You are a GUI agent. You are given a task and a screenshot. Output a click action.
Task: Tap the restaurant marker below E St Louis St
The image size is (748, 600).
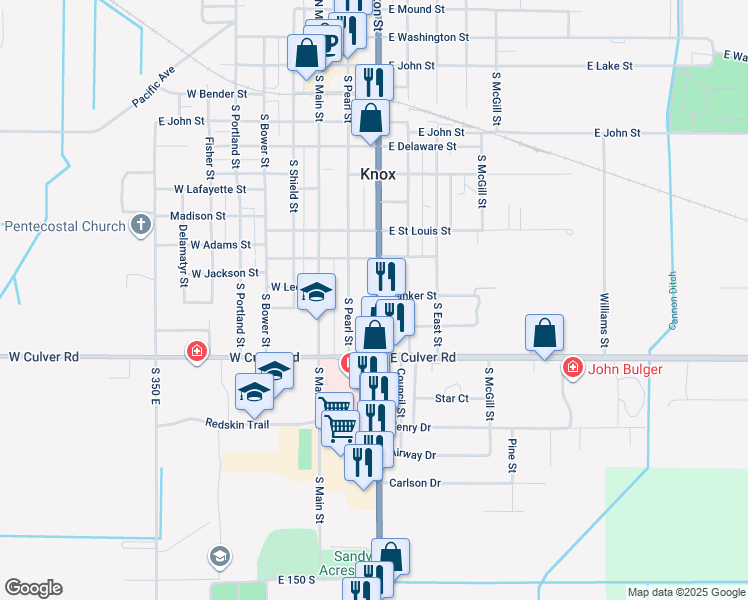(x=385, y=277)
